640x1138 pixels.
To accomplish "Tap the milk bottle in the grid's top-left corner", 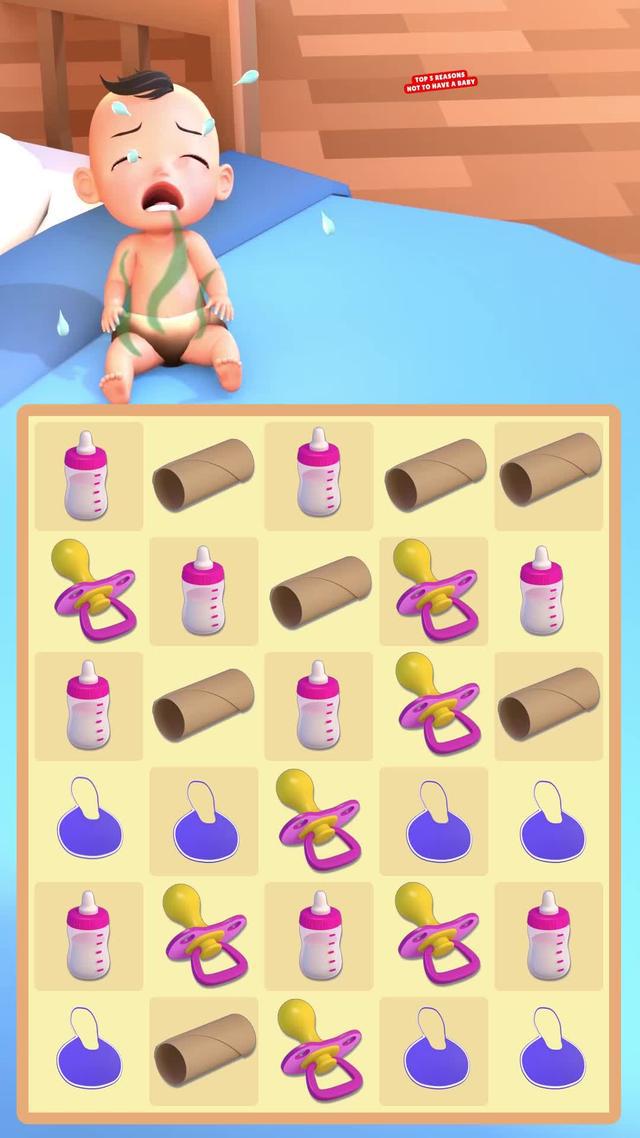I will (89, 474).
